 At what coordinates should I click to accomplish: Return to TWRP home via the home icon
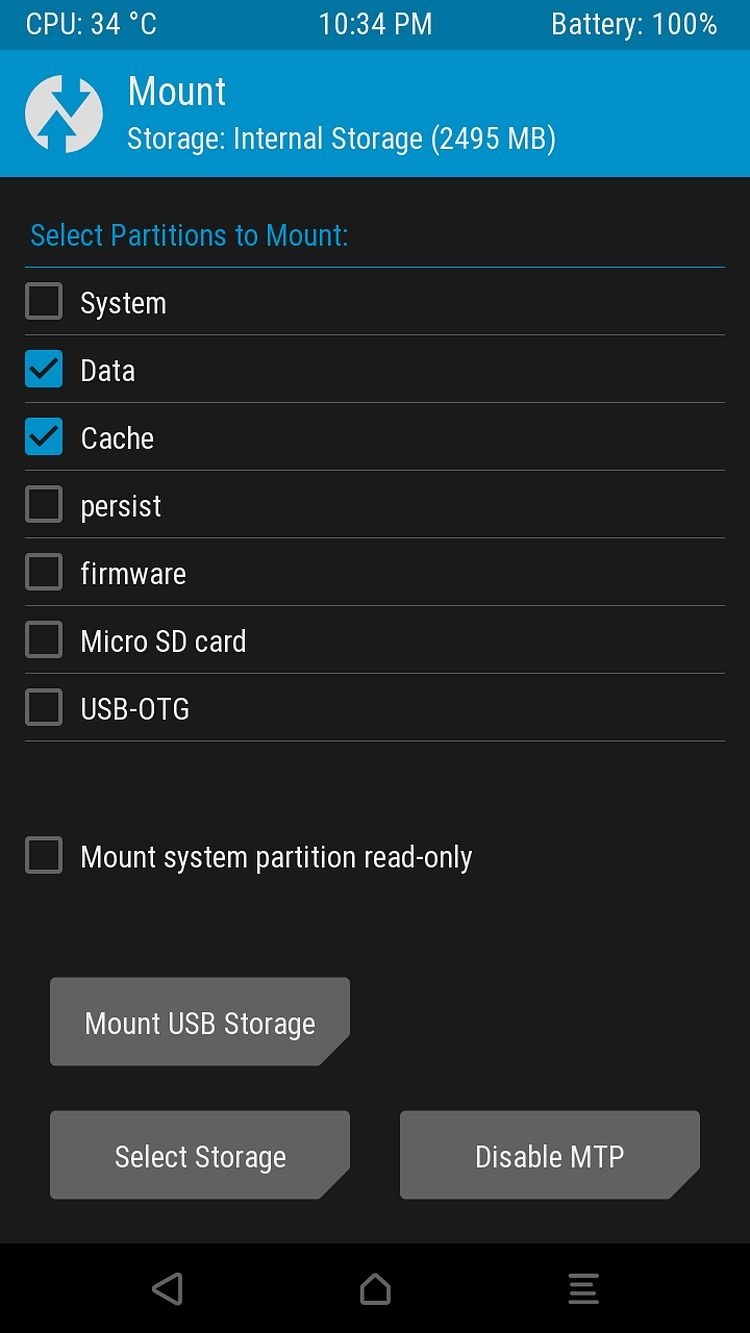pos(375,1289)
